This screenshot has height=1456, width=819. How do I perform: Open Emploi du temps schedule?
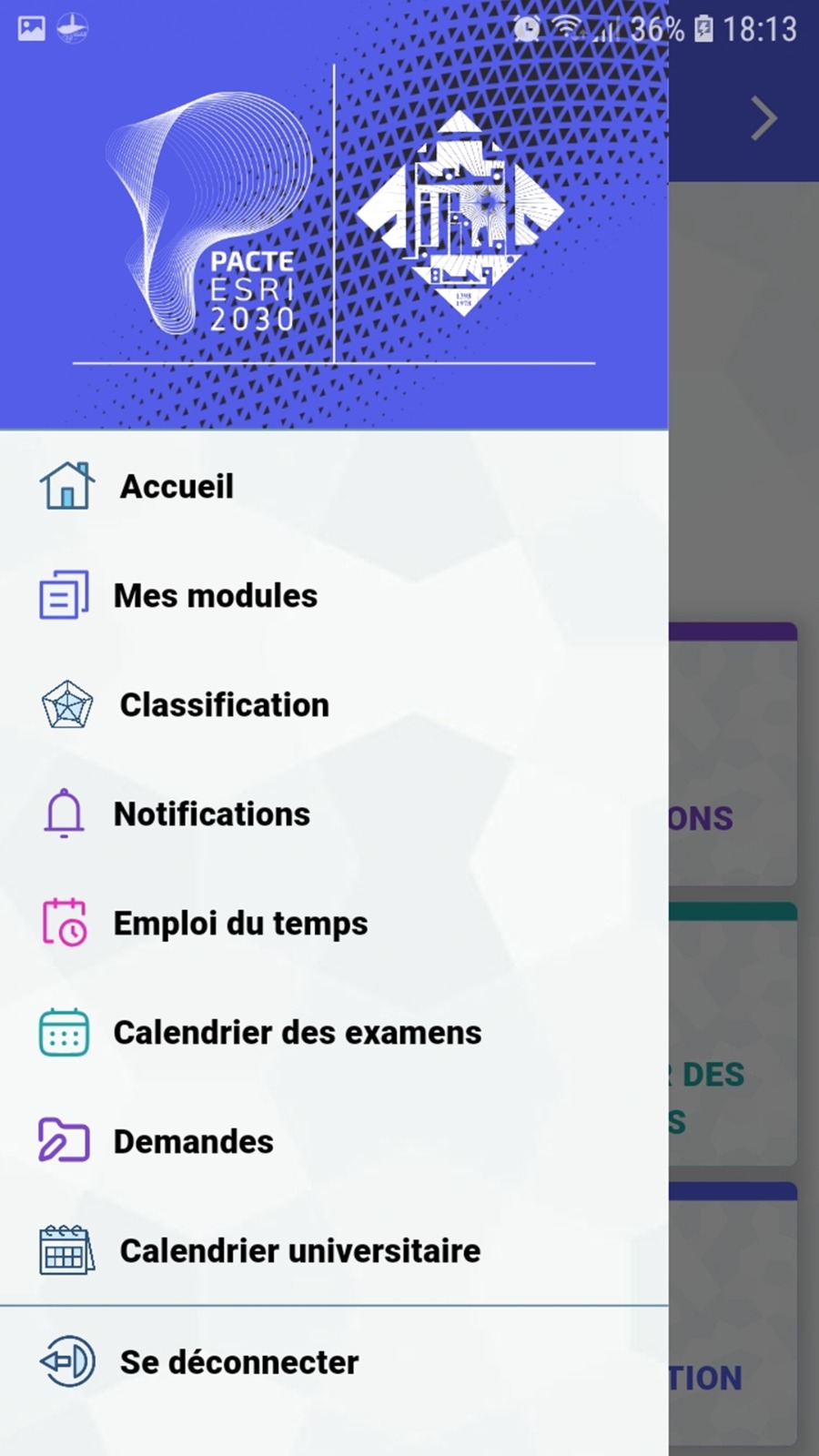pyautogui.click(x=240, y=923)
